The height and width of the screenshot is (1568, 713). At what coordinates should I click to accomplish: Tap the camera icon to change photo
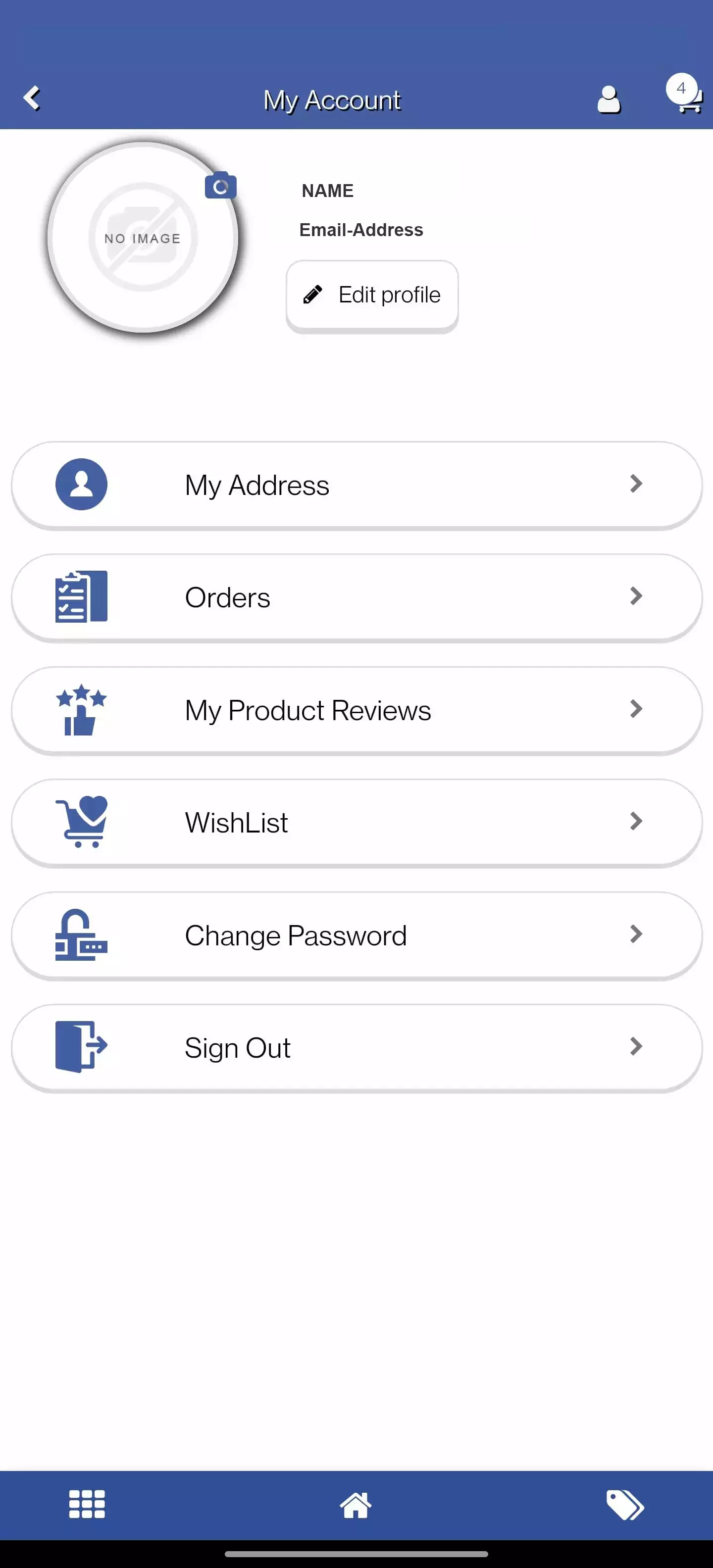(x=220, y=186)
